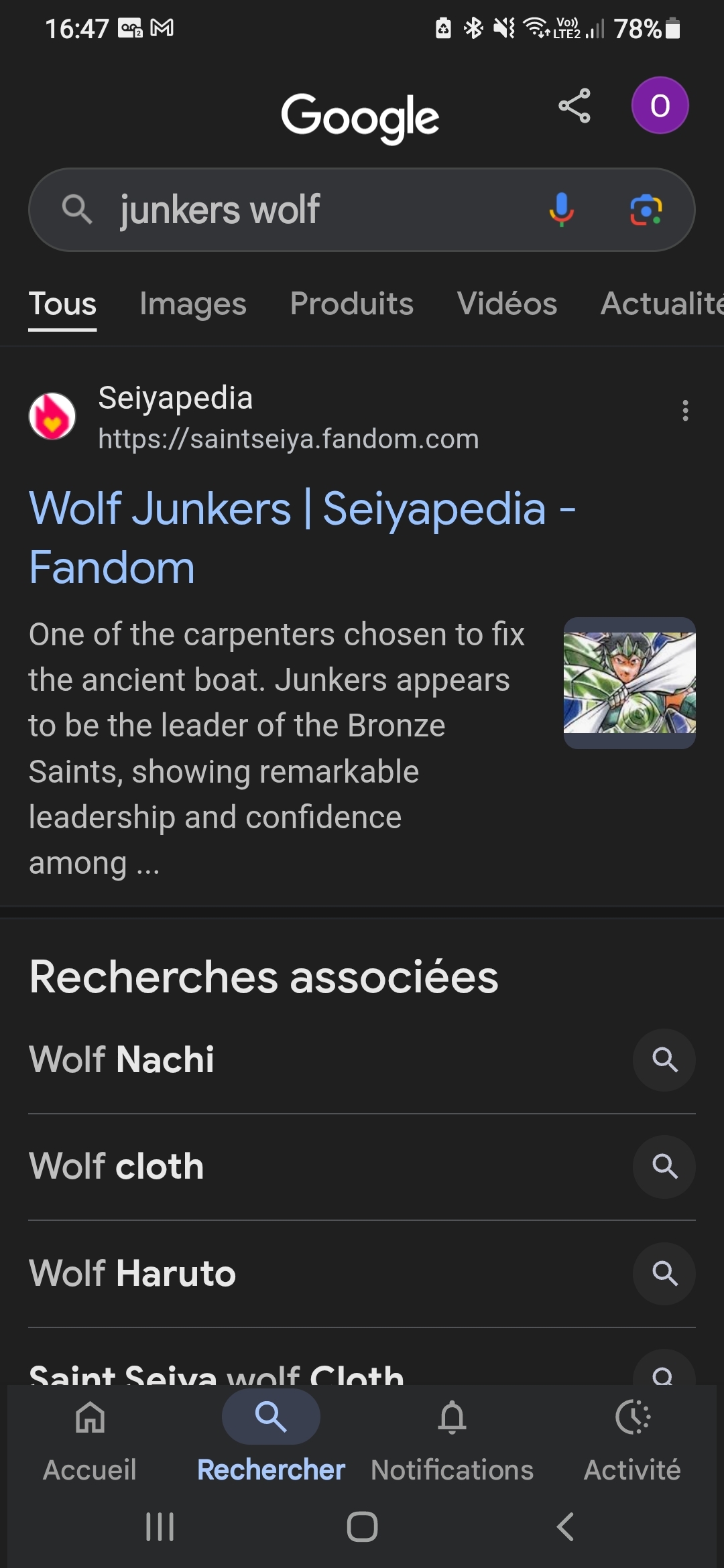
Task: Open the Wolf Junkers result thumbnail
Action: pos(629,682)
